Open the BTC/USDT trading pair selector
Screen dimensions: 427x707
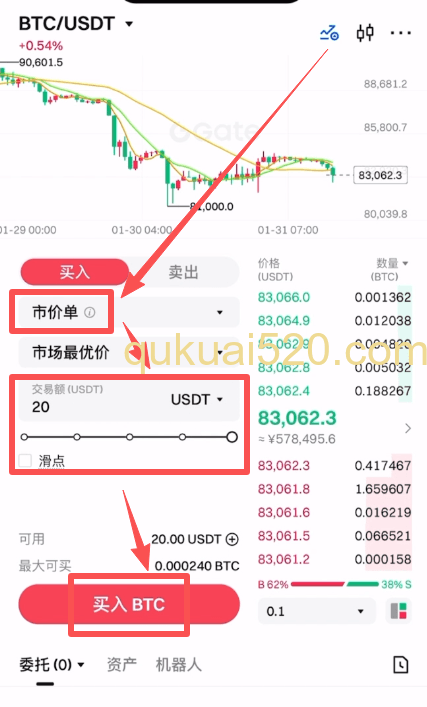click(x=76, y=23)
